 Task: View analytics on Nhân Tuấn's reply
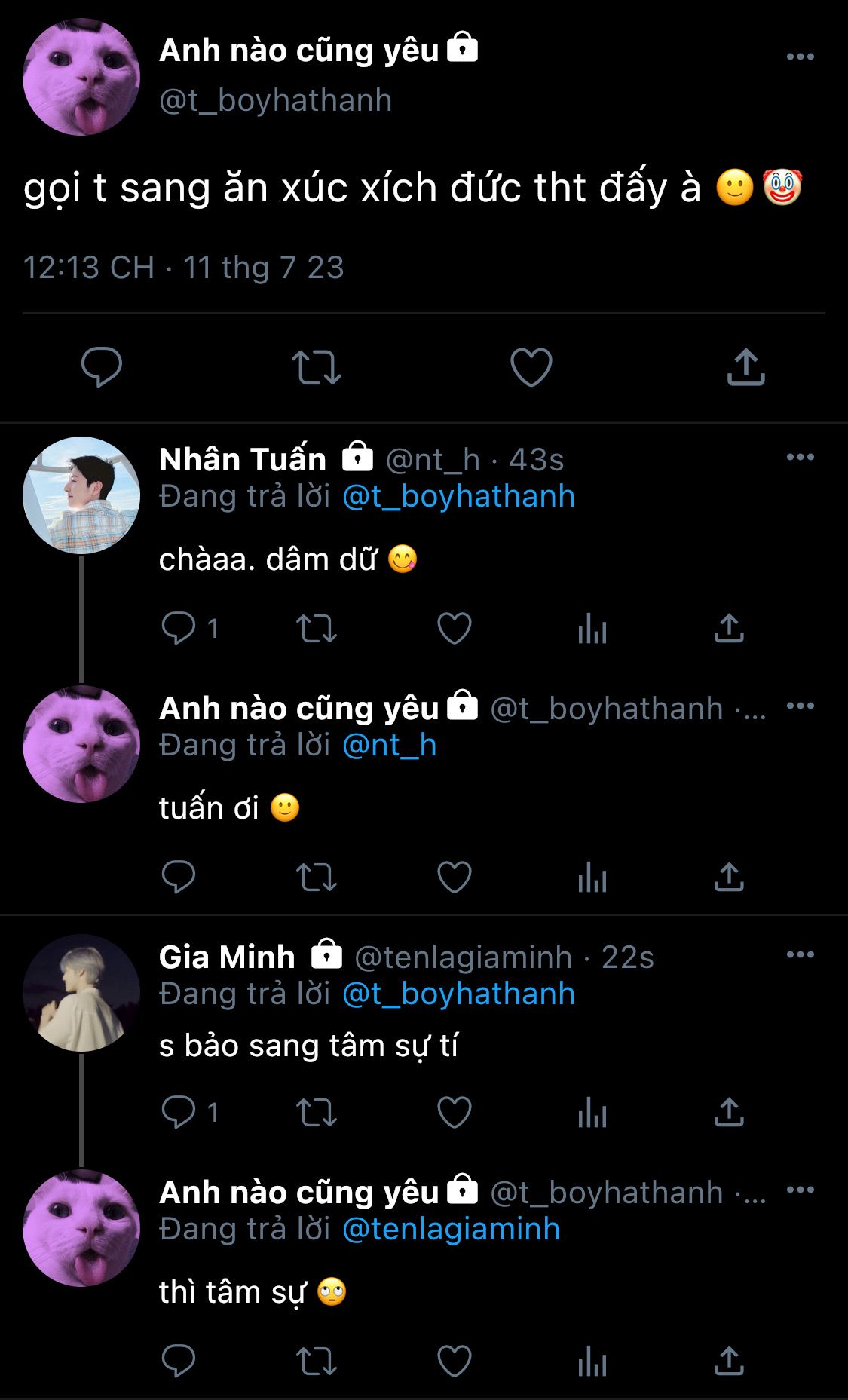point(592,628)
